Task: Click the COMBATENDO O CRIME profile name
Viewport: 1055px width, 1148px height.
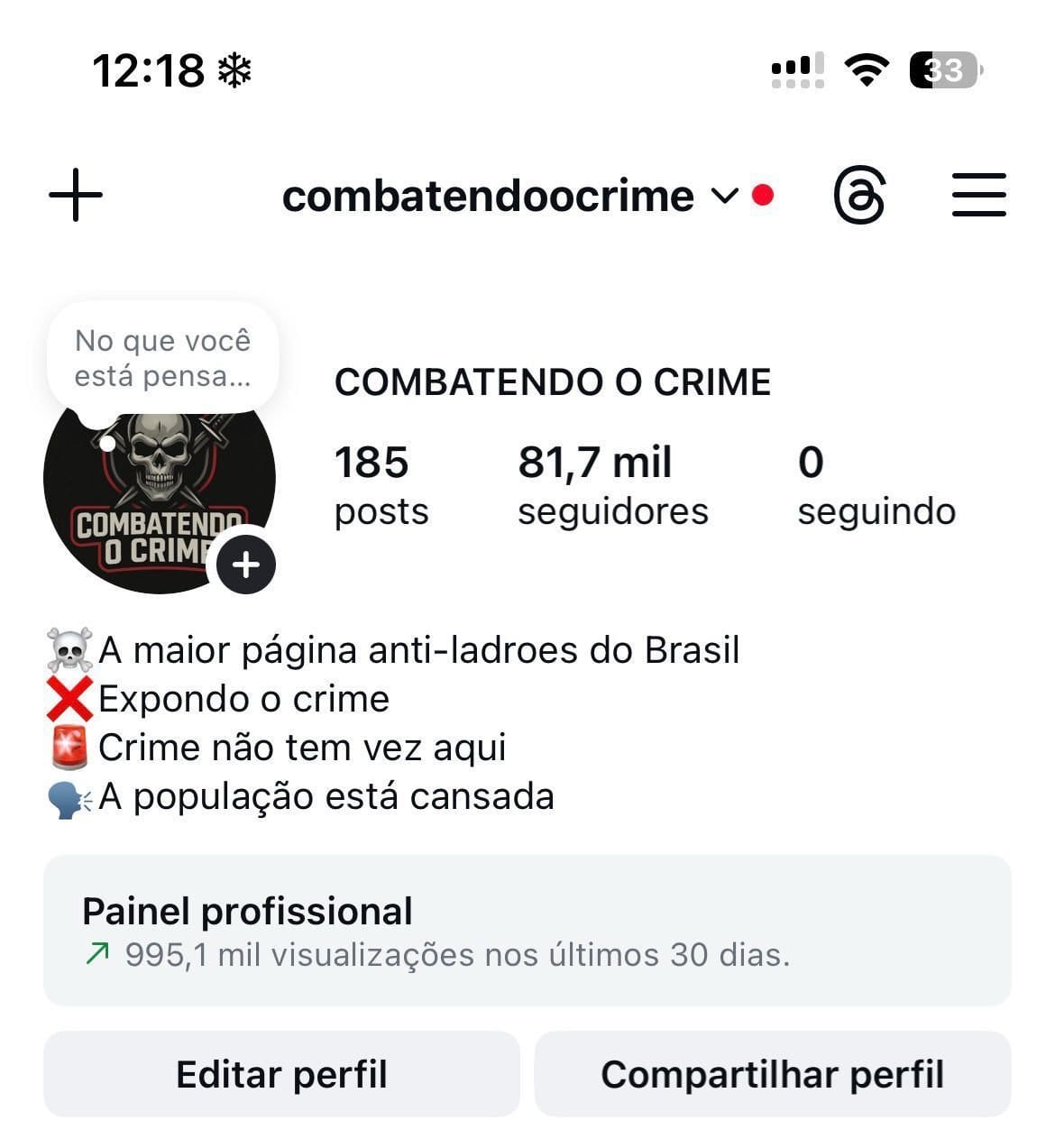Action: pos(553,381)
